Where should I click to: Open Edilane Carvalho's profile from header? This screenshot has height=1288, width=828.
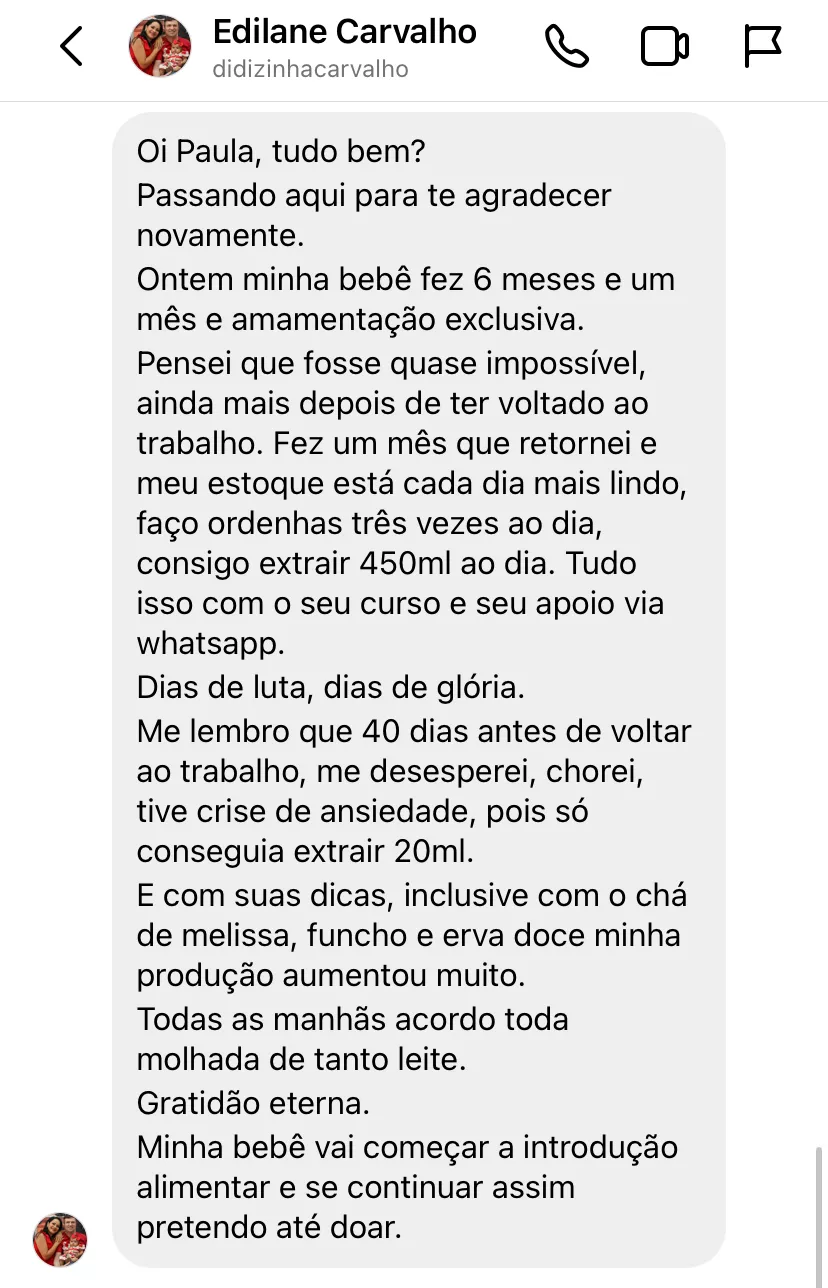[344, 33]
